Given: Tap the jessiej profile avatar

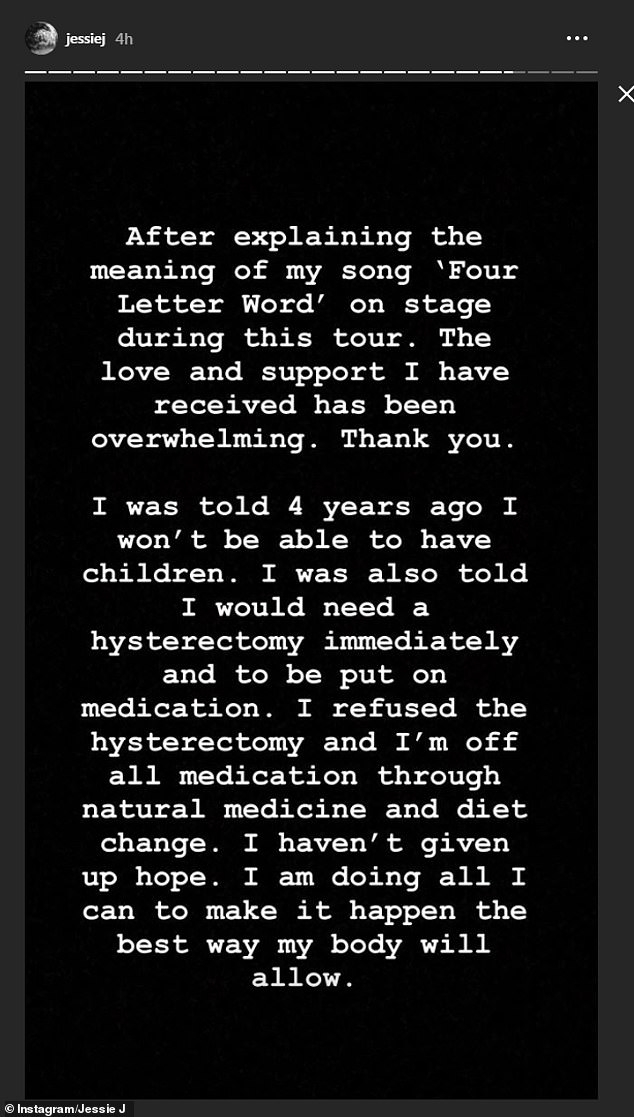Looking at the screenshot, I should [x=41, y=39].
